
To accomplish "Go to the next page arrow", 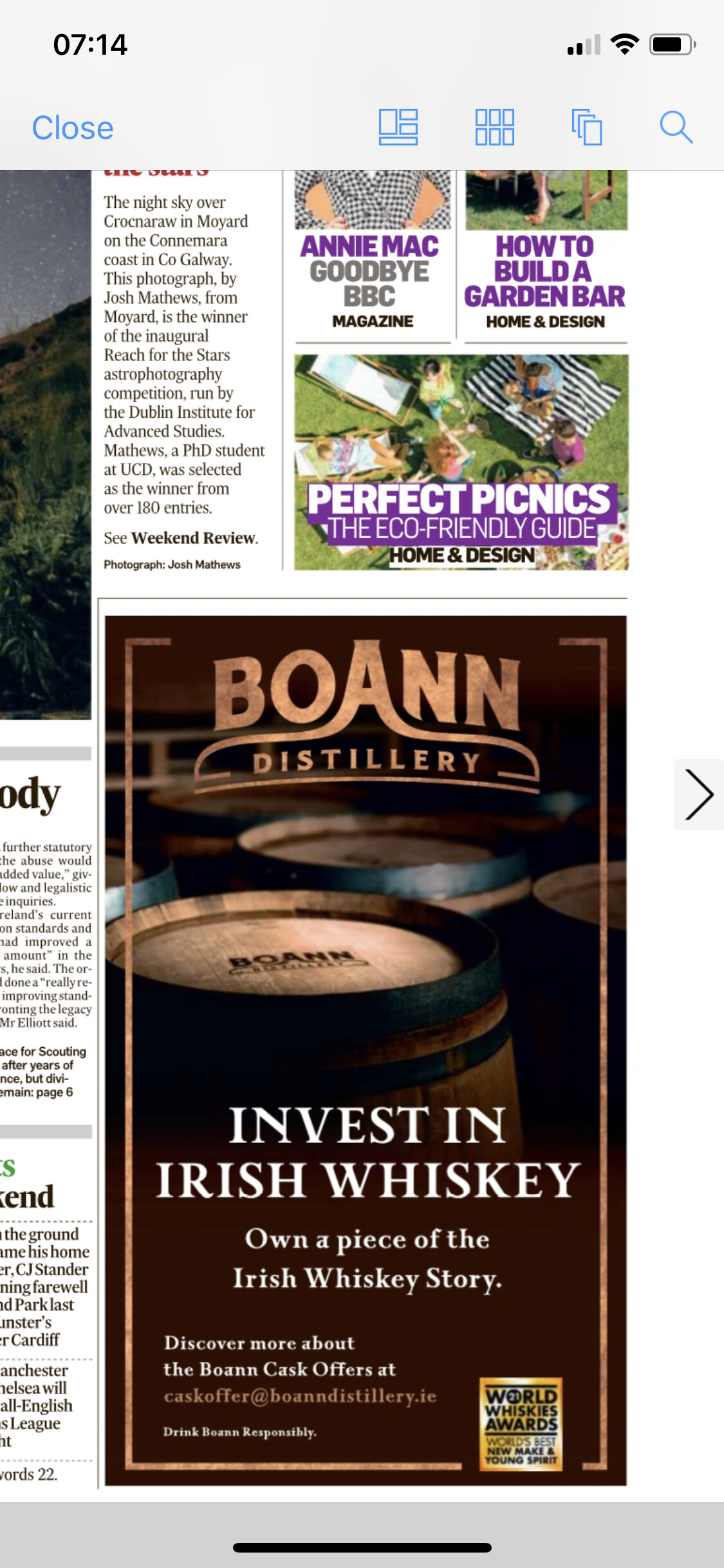I will coord(699,794).
